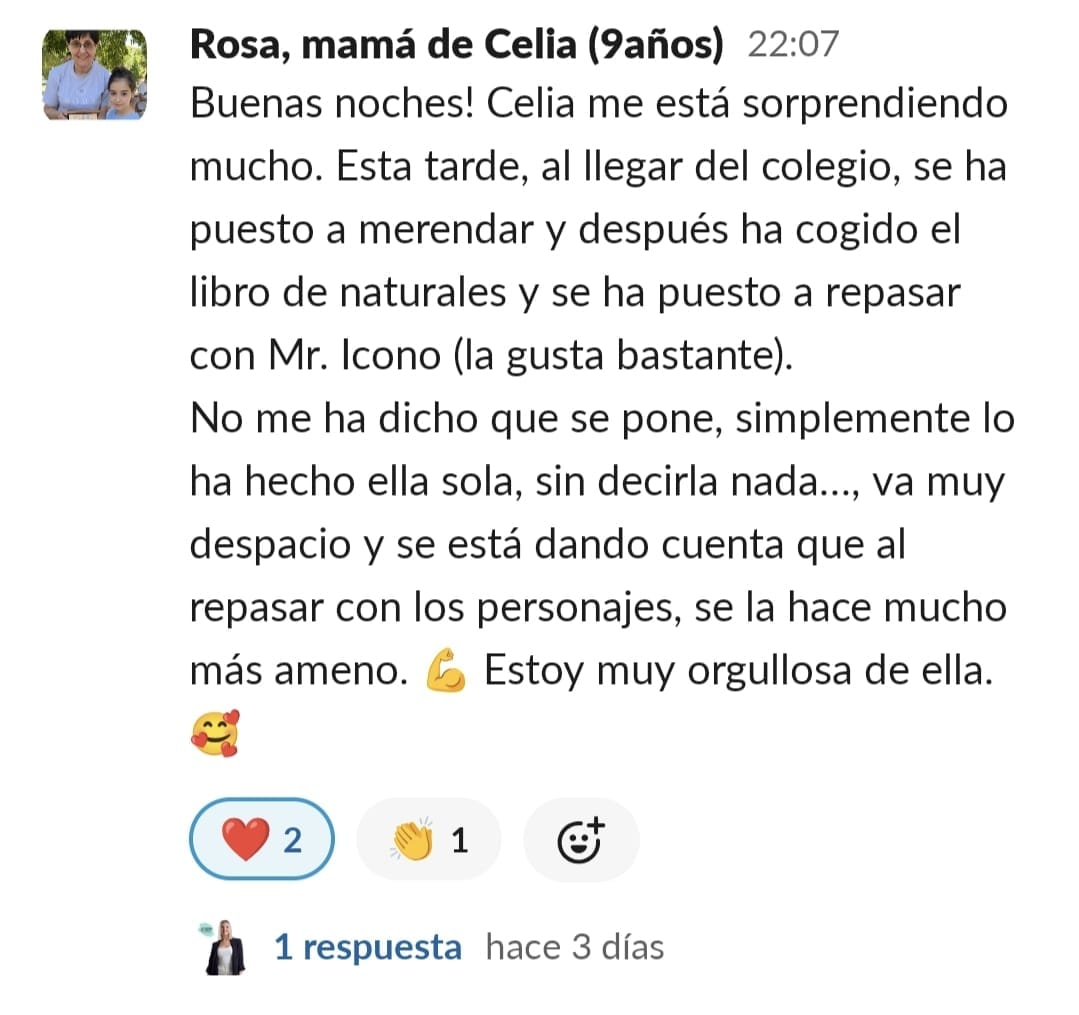Open Rosa's profile picture
1079x1015 pixels.
[x=94, y=75]
